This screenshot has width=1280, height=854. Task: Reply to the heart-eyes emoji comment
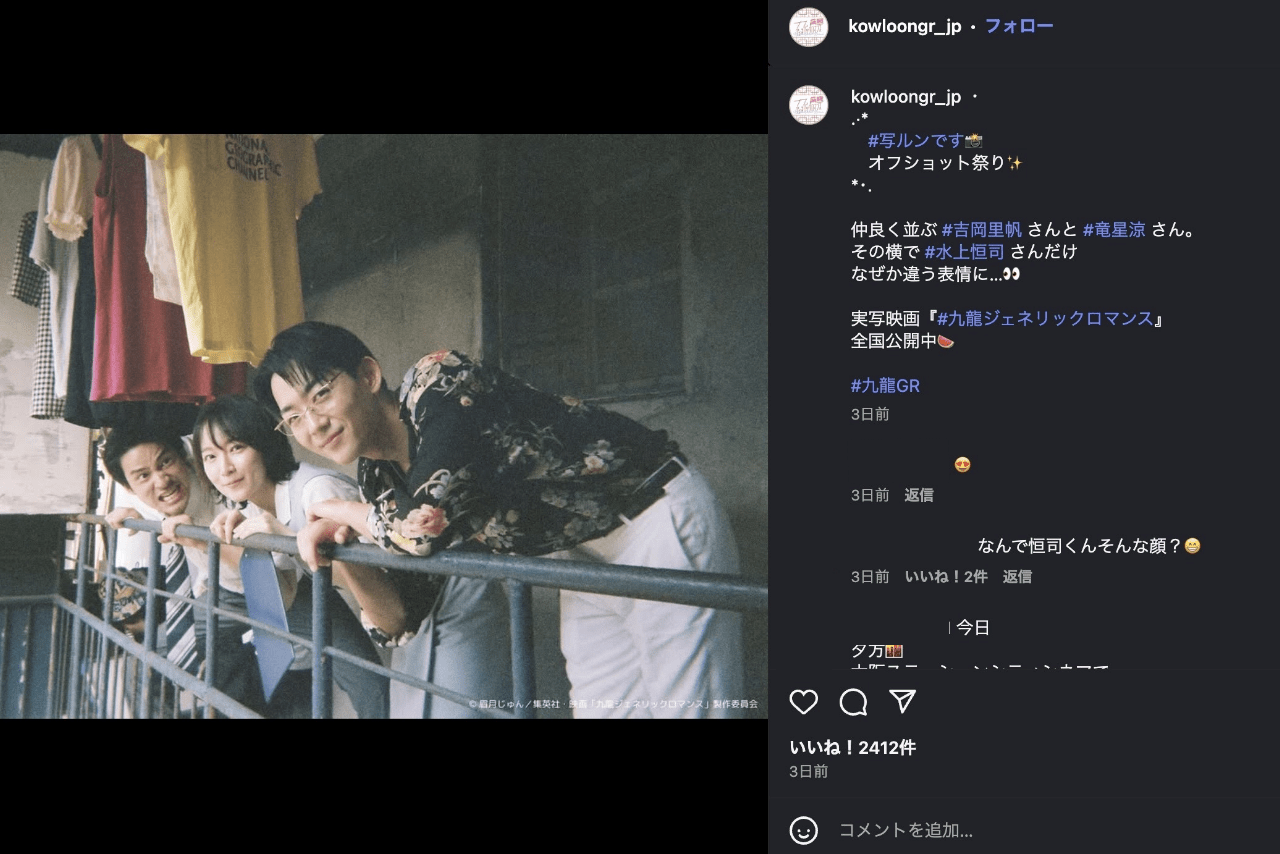918,495
